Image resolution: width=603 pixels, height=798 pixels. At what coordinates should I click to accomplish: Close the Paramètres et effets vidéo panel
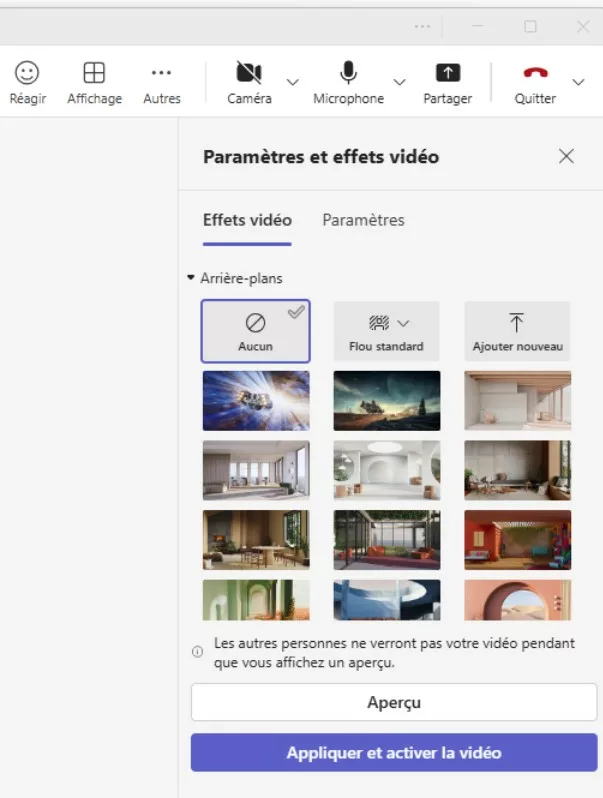(x=566, y=156)
